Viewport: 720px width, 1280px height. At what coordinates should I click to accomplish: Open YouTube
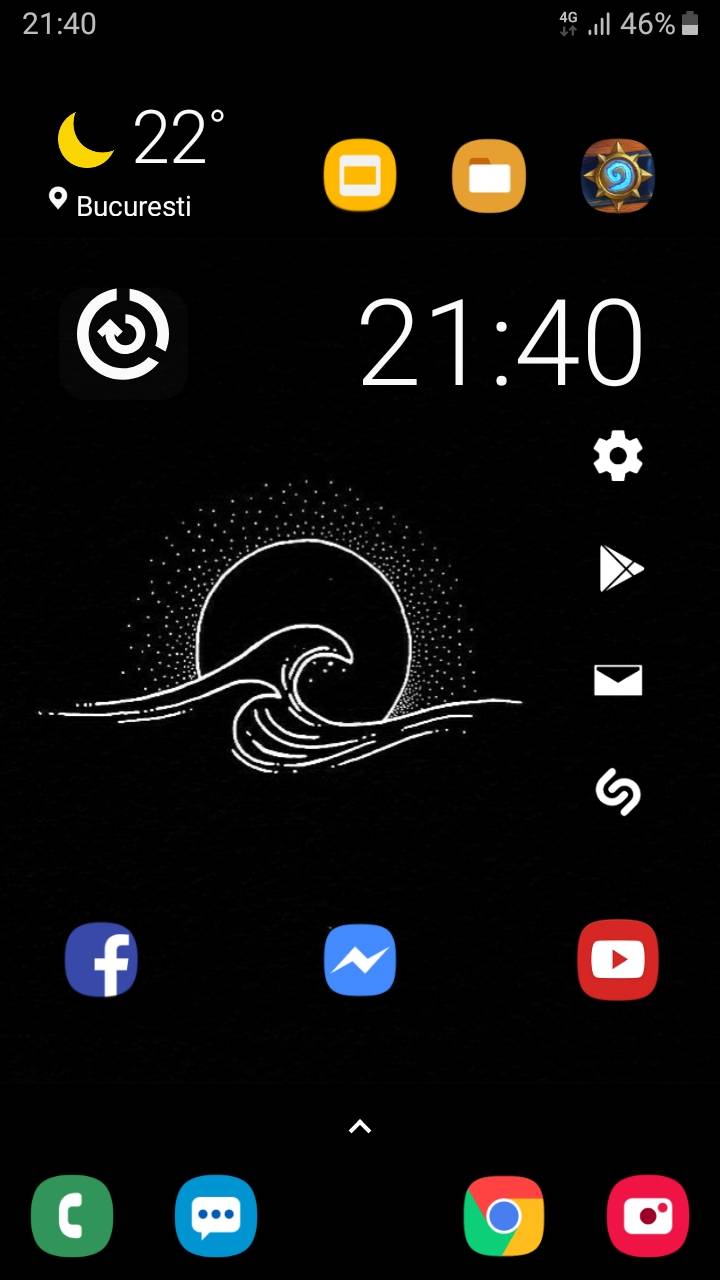(618, 959)
